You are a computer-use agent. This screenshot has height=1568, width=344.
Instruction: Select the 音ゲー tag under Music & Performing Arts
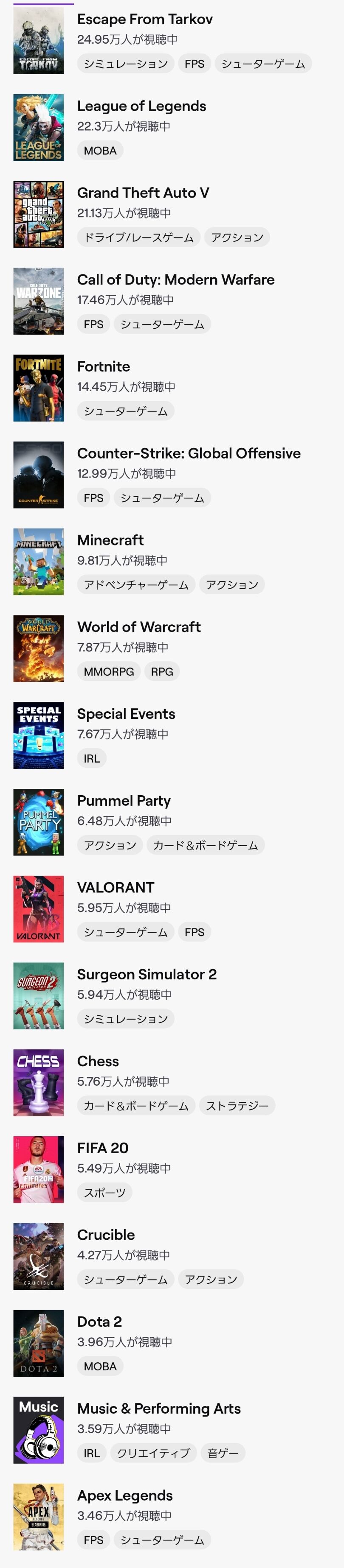pyautogui.click(x=223, y=1453)
